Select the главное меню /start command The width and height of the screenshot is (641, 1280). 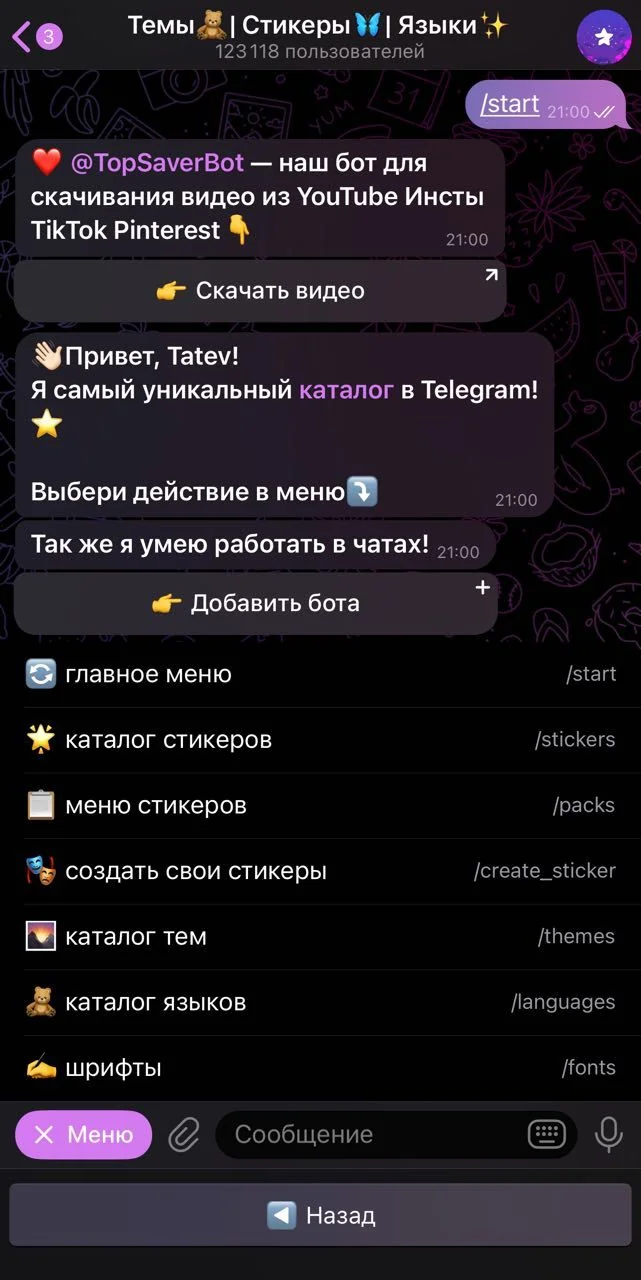pyautogui.click(x=320, y=675)
